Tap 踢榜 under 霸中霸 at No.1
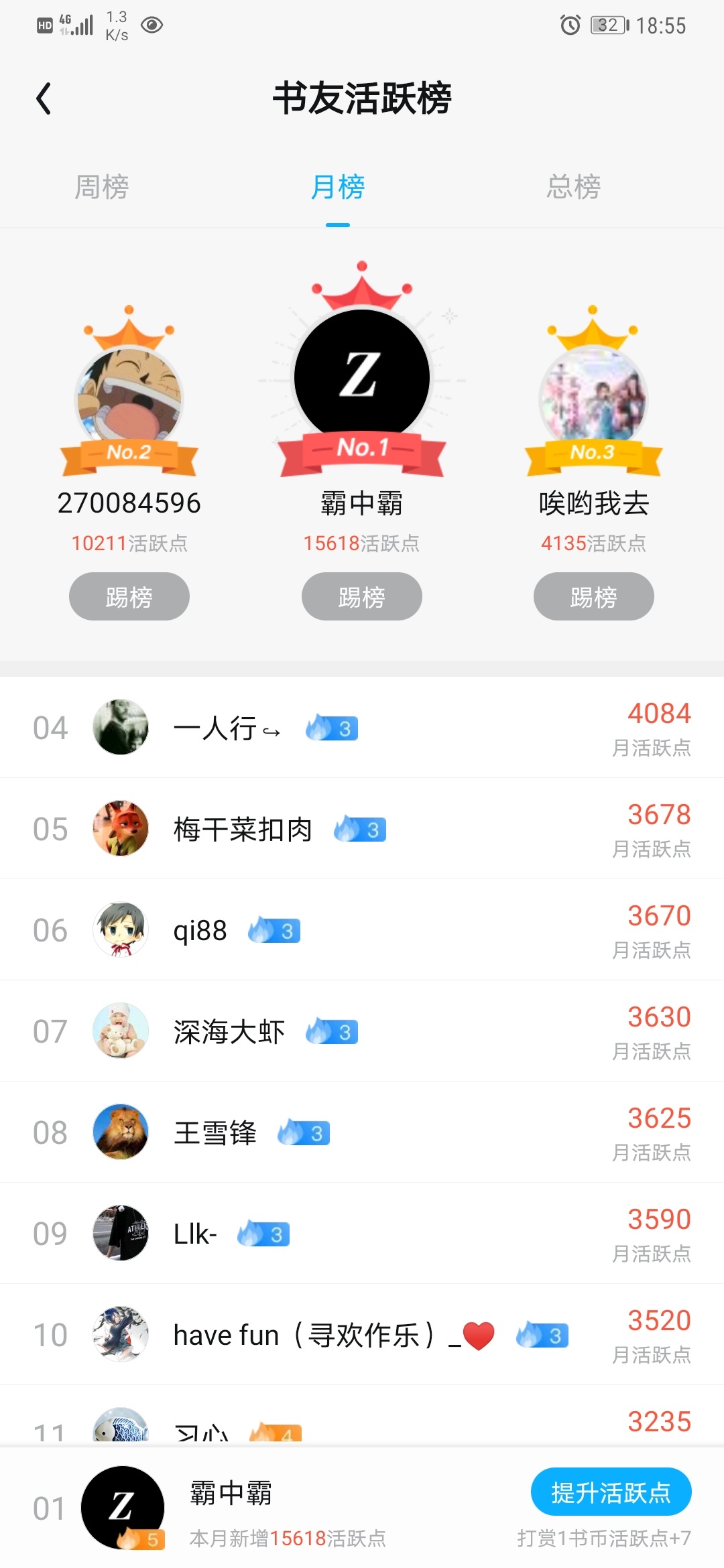This screenshot has height=1568, width=724. [362, 596]
